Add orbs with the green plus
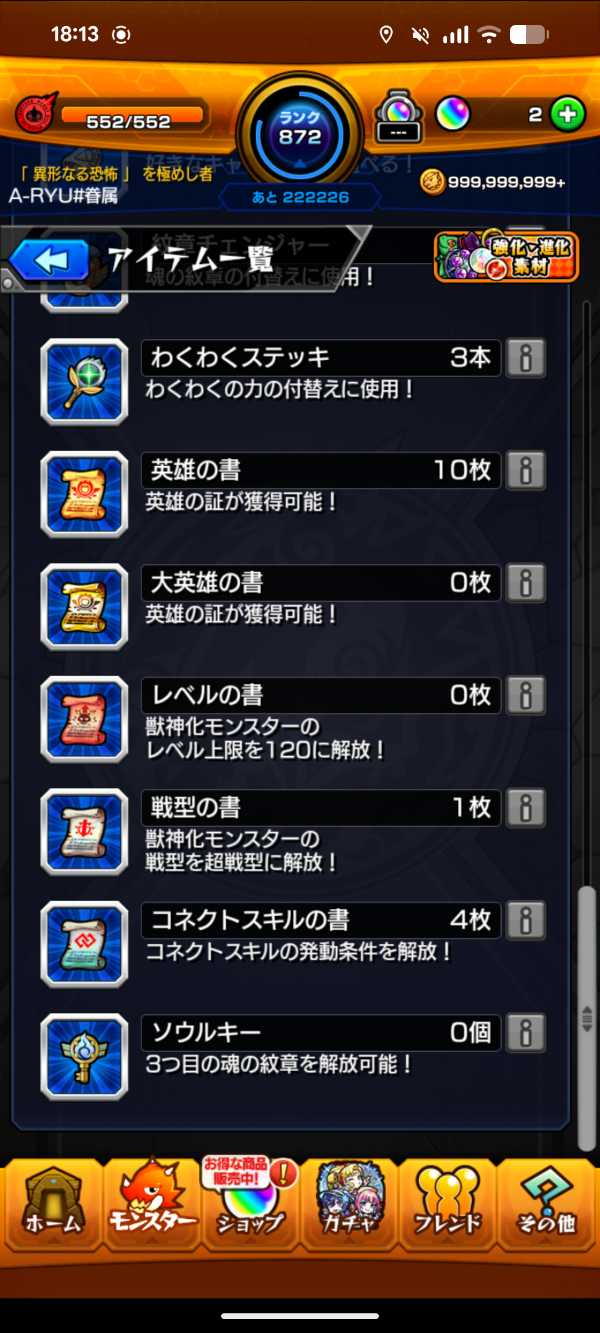This screenshot has height=1333, width=600. [x=568, y=115]
